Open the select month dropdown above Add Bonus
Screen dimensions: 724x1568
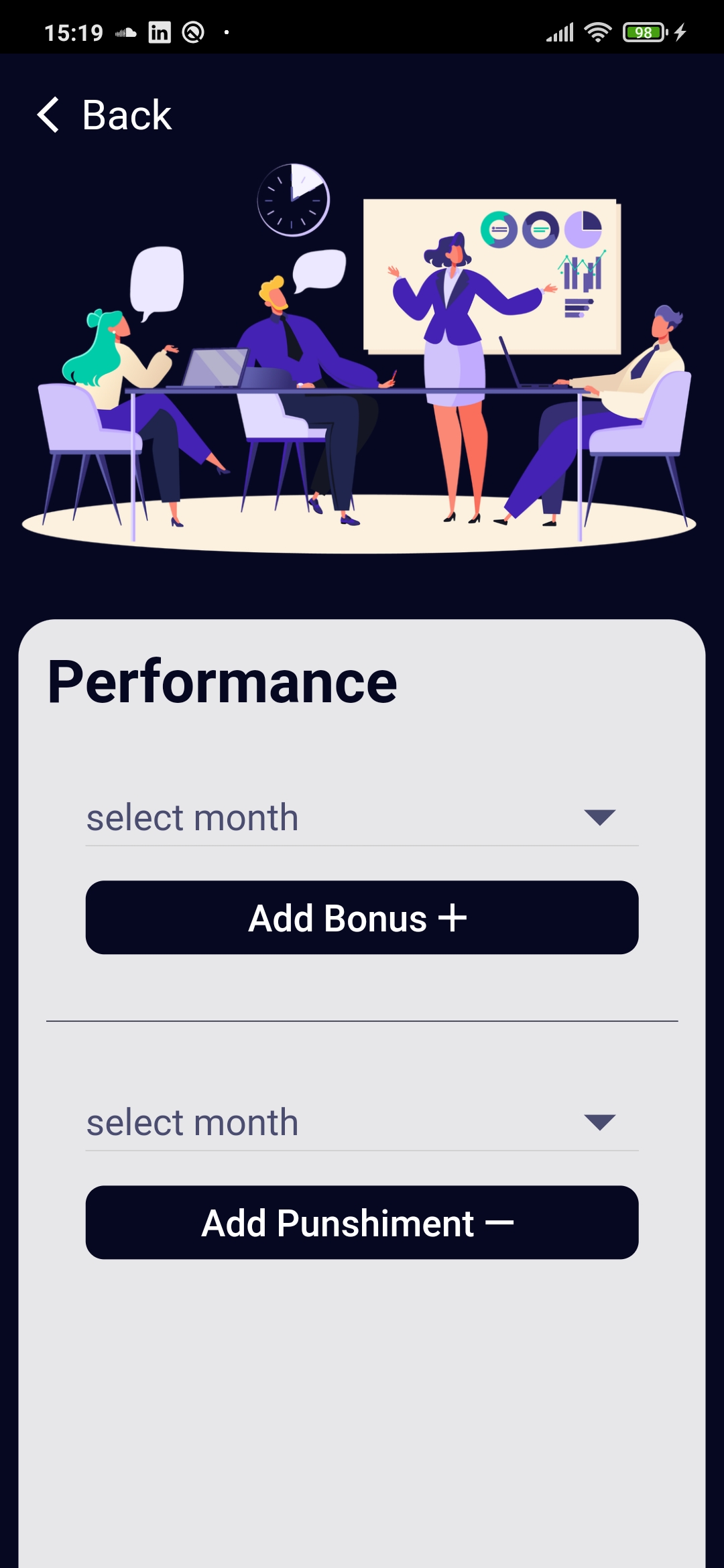pyautogui.click(x=362, y=818)
